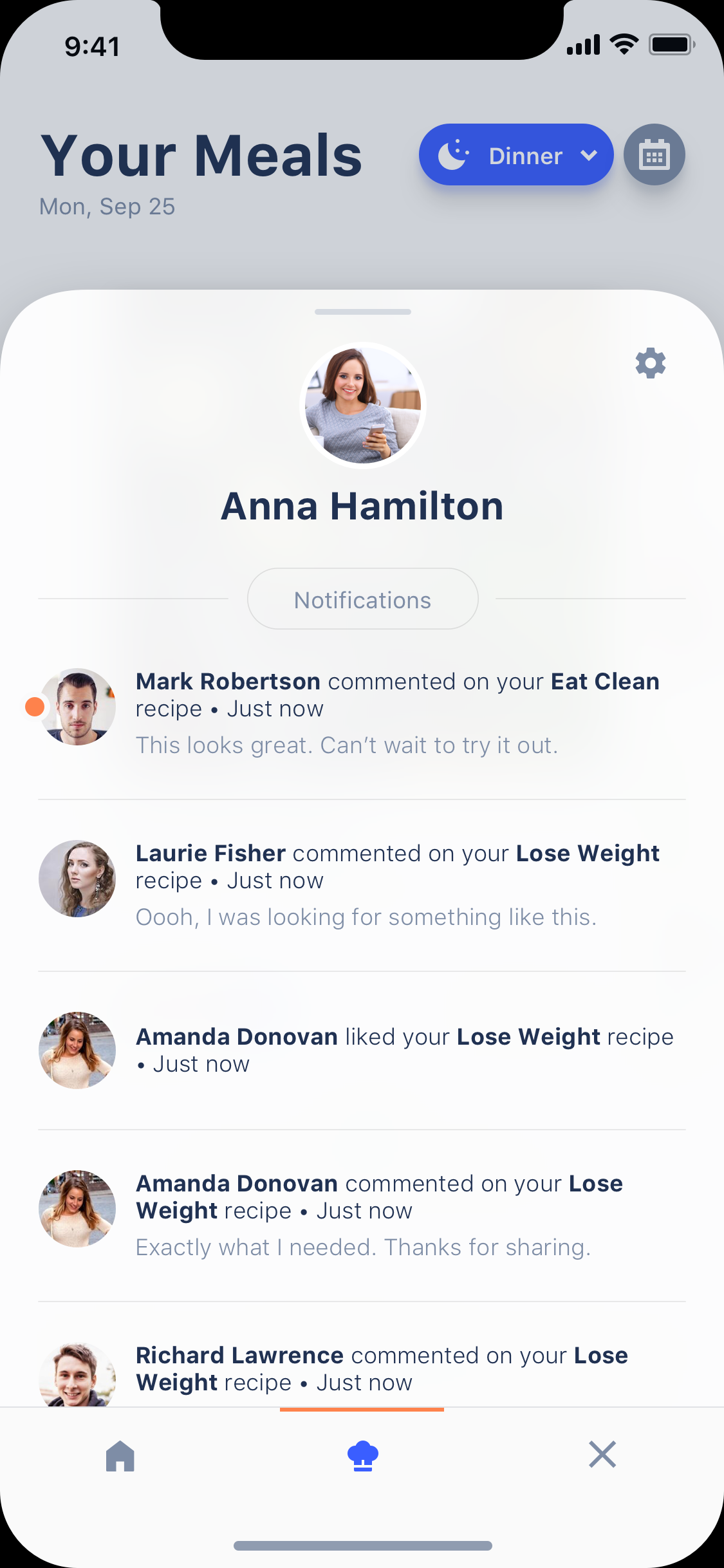Screen dimensions: 724x1568
Task: Tap Anna Hamilton's profile photo
Action: pos(363,406)
